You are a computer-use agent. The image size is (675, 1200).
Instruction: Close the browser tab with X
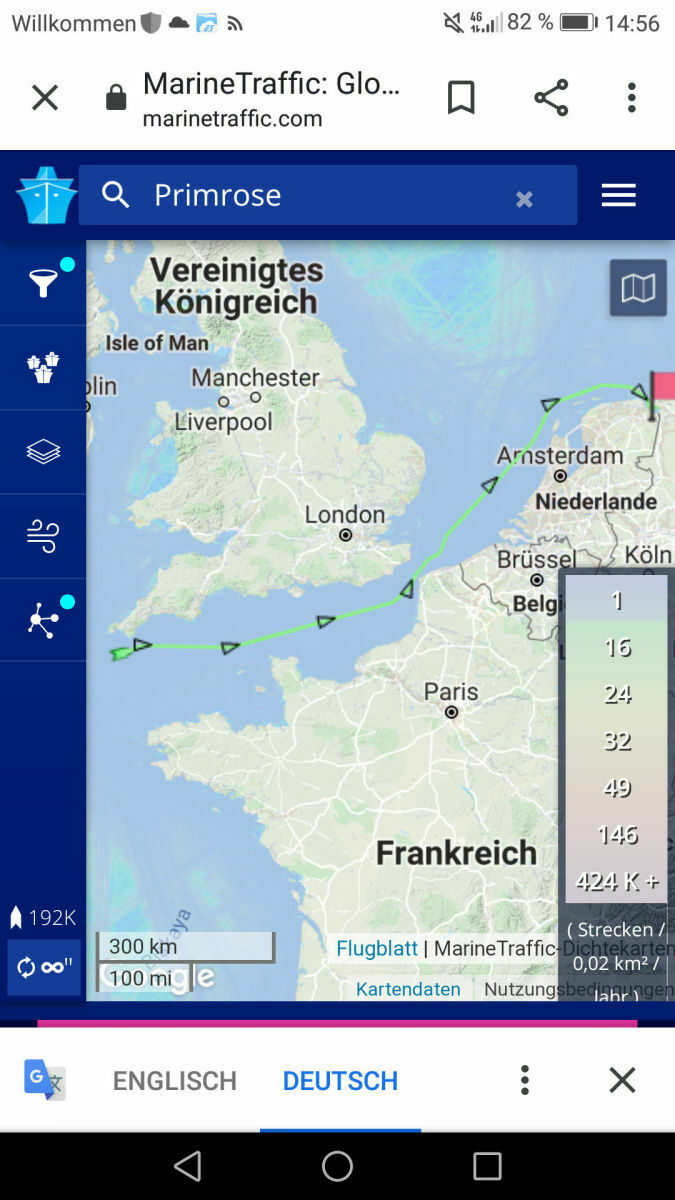45,98
